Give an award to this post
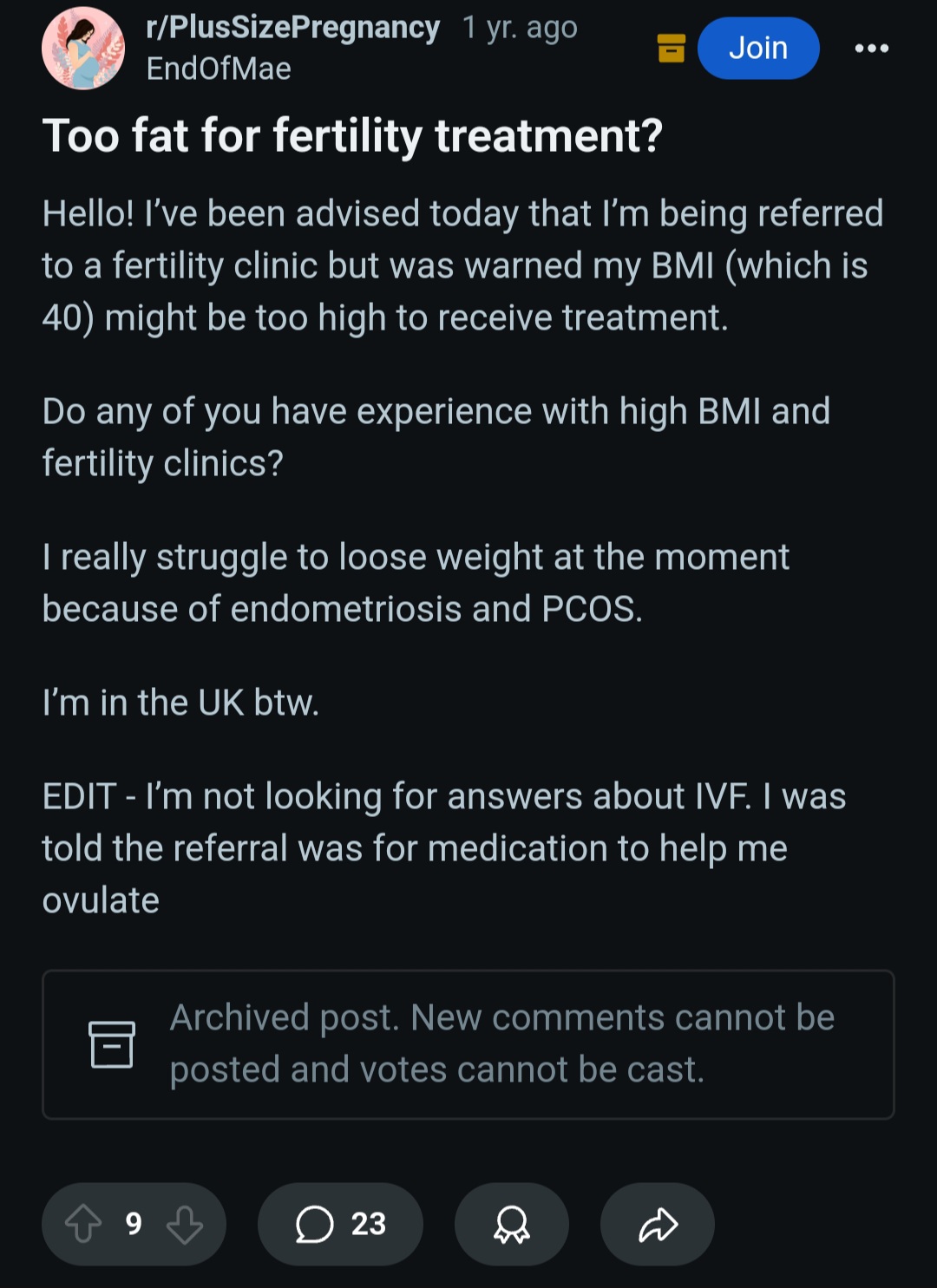 [x=511, y=1224]
